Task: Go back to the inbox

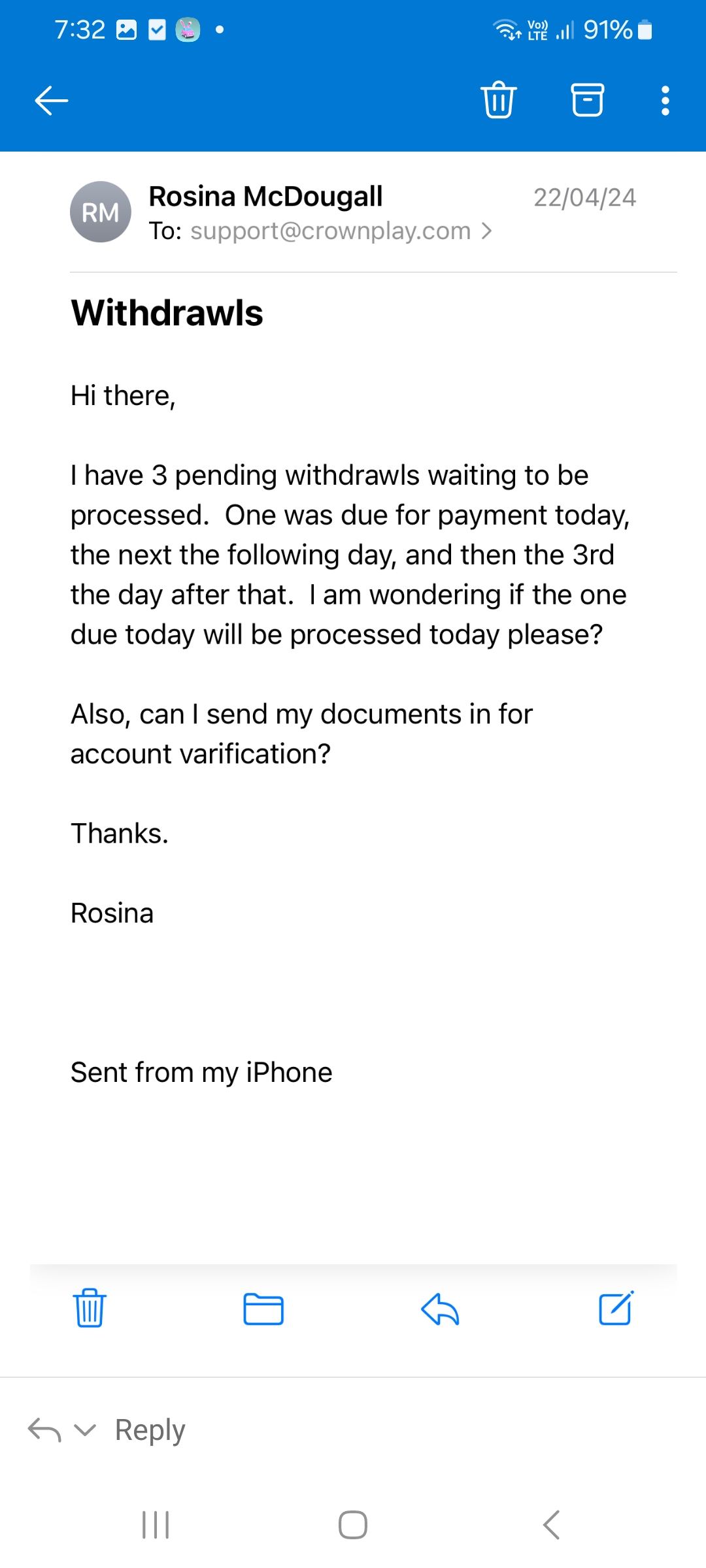Action: (51, 101)
